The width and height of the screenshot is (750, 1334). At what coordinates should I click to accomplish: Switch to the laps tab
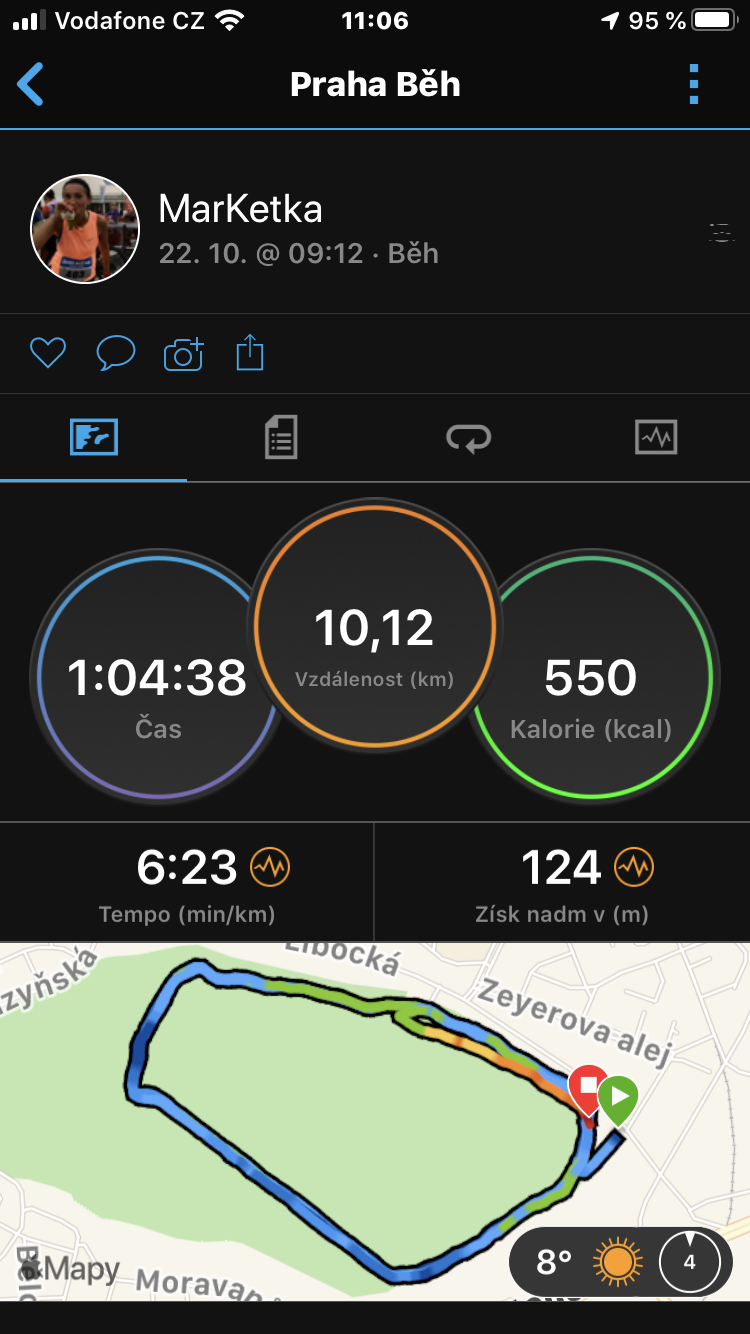tap(468, 438)
